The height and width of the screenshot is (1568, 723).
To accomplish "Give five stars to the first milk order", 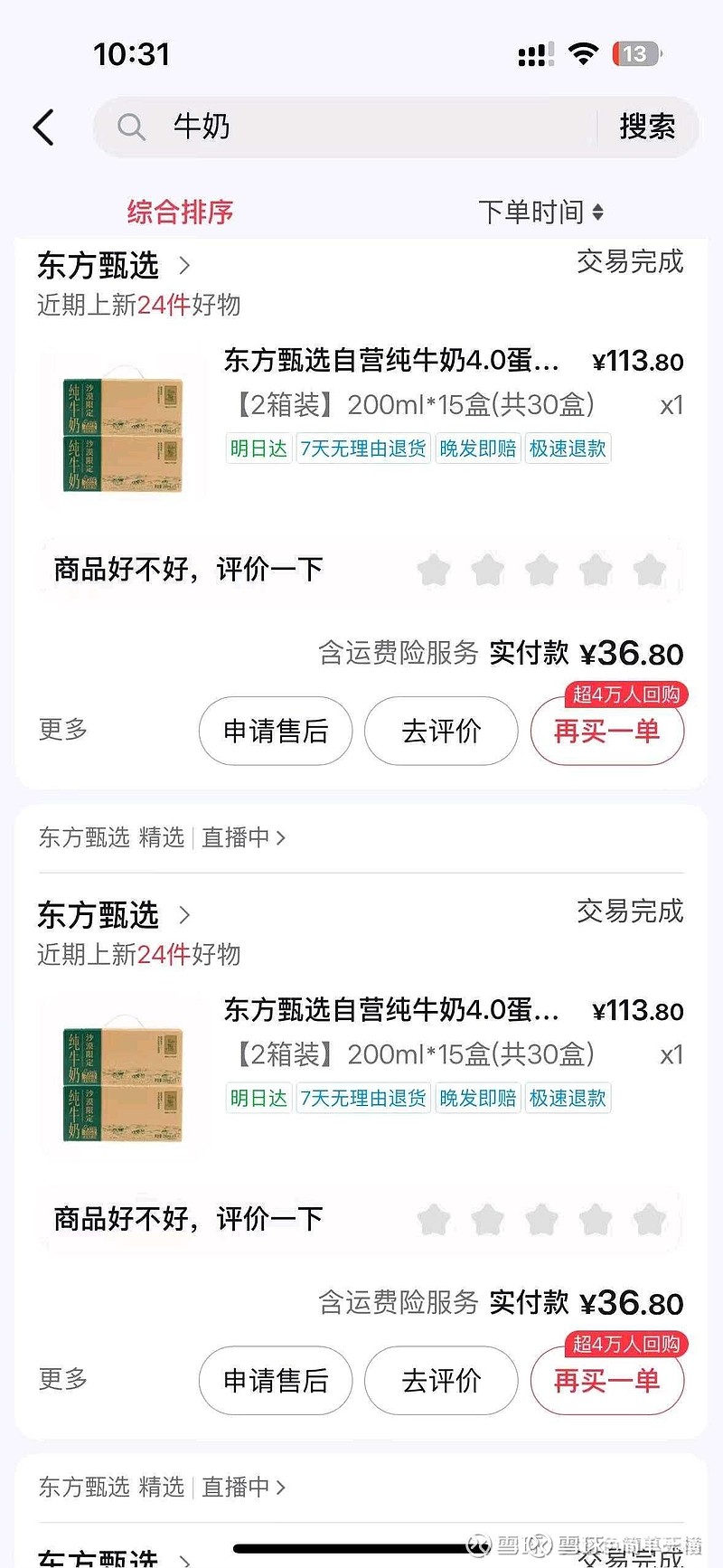I will [649, 570].
